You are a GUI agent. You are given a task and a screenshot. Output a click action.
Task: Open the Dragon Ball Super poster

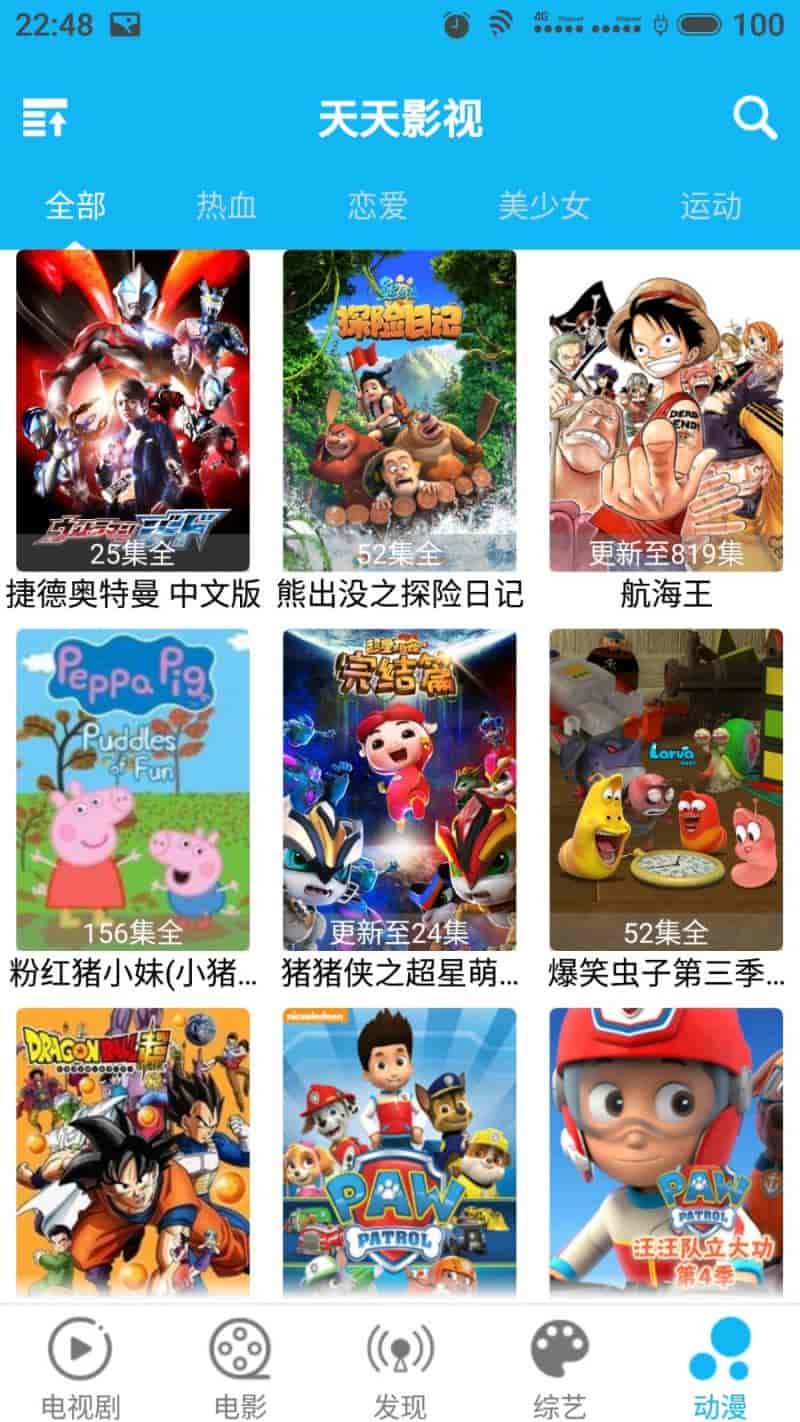click(x=133, y=1150)
